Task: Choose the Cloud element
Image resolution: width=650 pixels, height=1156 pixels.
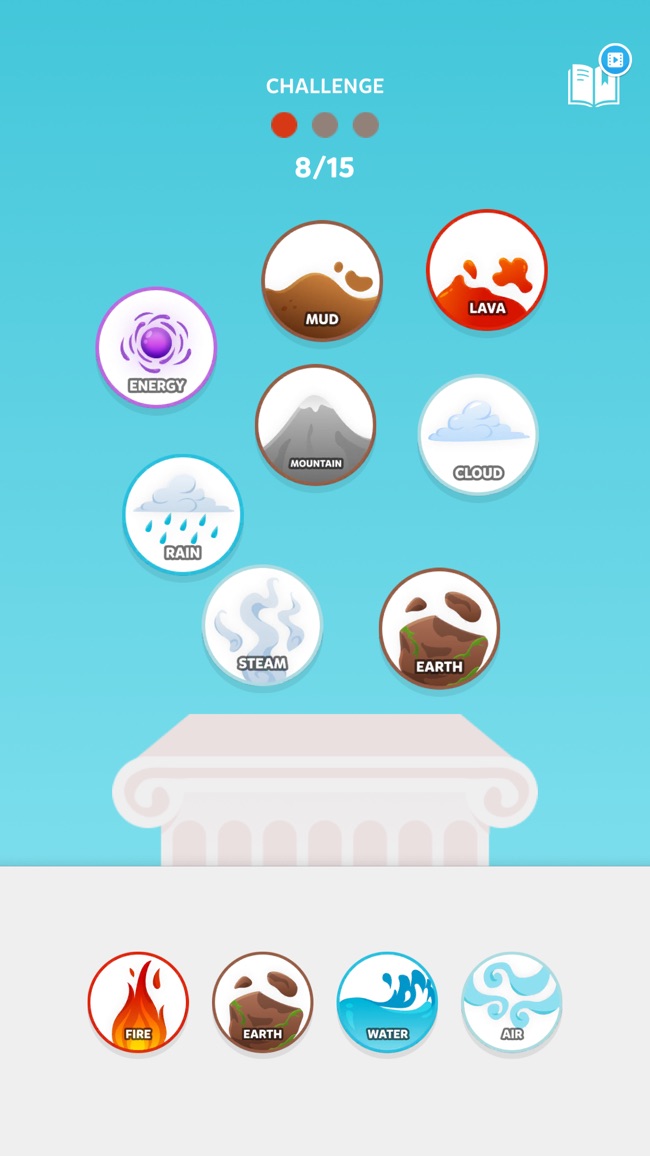Action: point(478,435)
